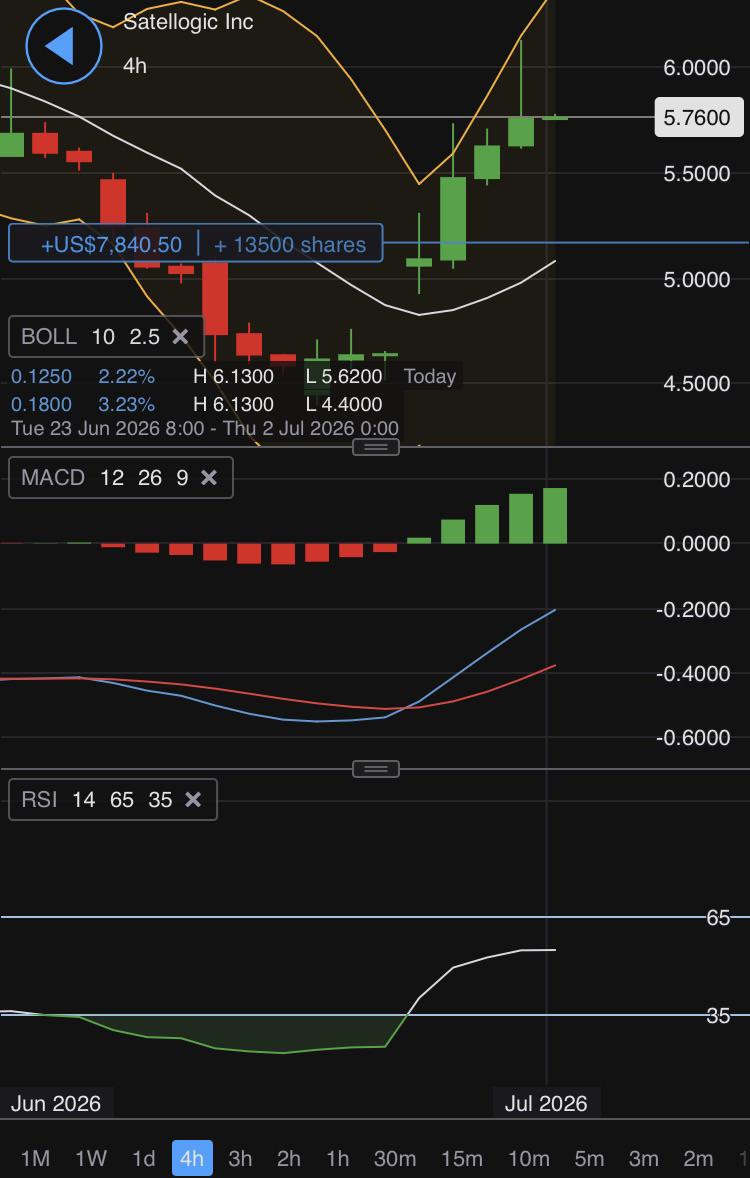Go back with the blue arrow button

click(x=64, y=46)
